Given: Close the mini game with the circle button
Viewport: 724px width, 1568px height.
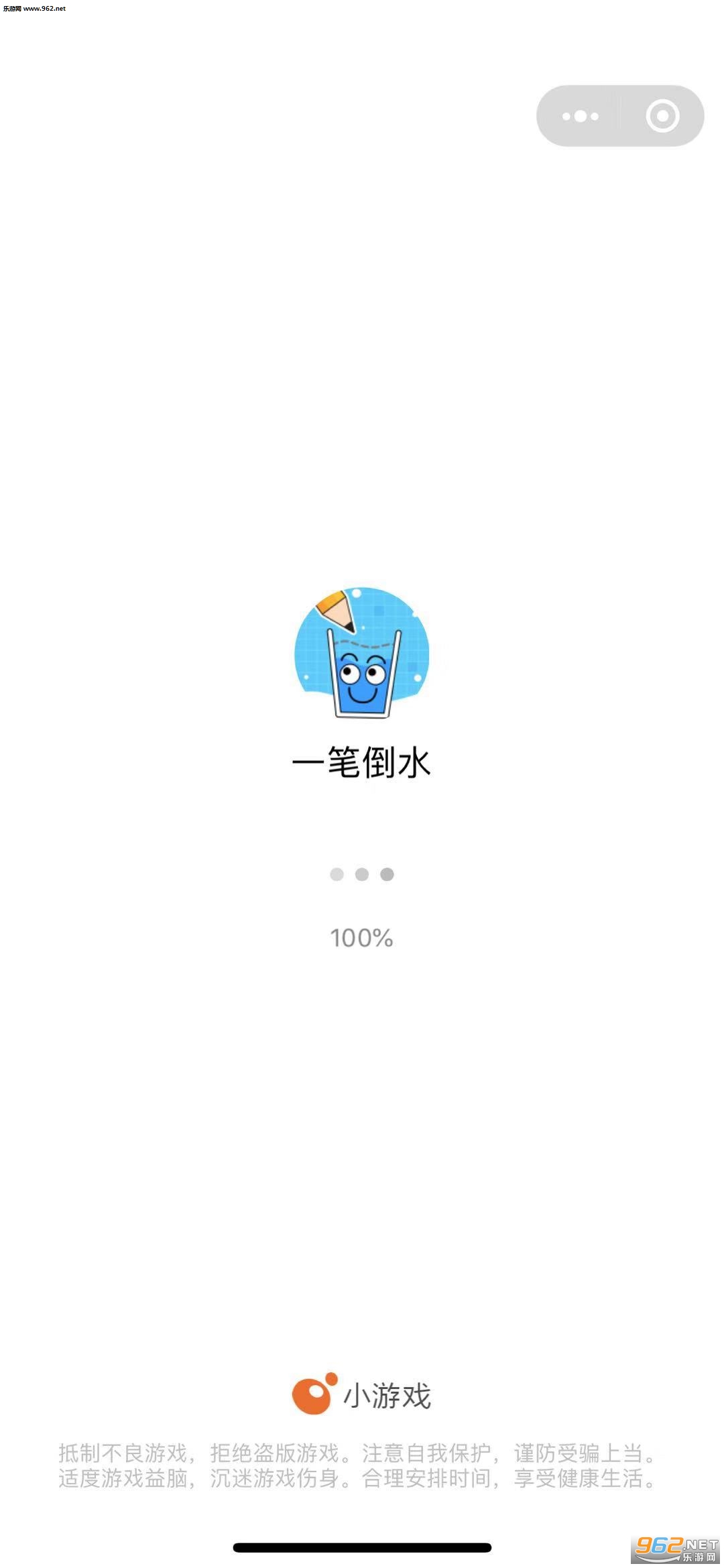Looking at the screenshot, I should coord(662,116).
